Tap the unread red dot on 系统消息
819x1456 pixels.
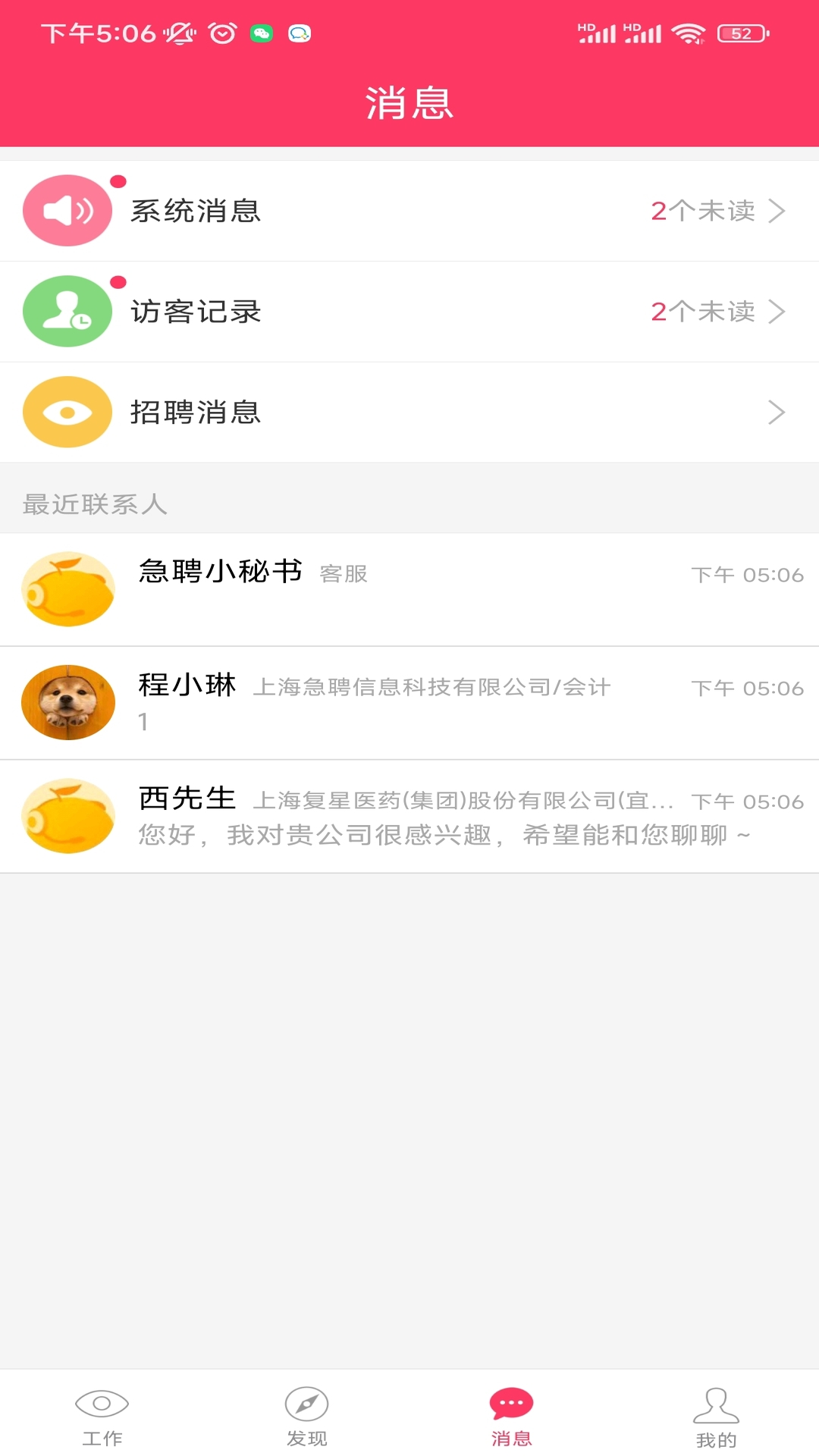pos(118,182)
